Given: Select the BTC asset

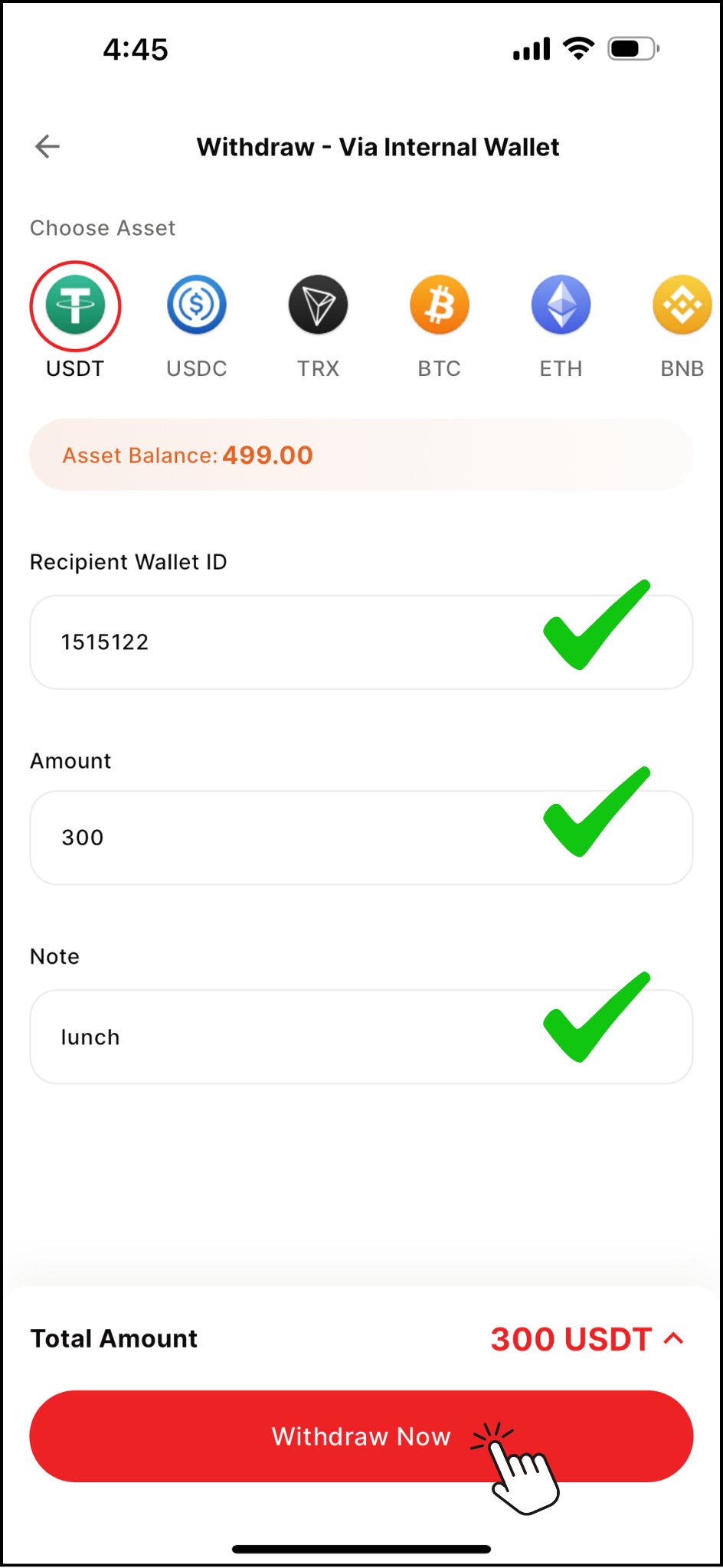Looking at the screenshot, I should 440,305.
